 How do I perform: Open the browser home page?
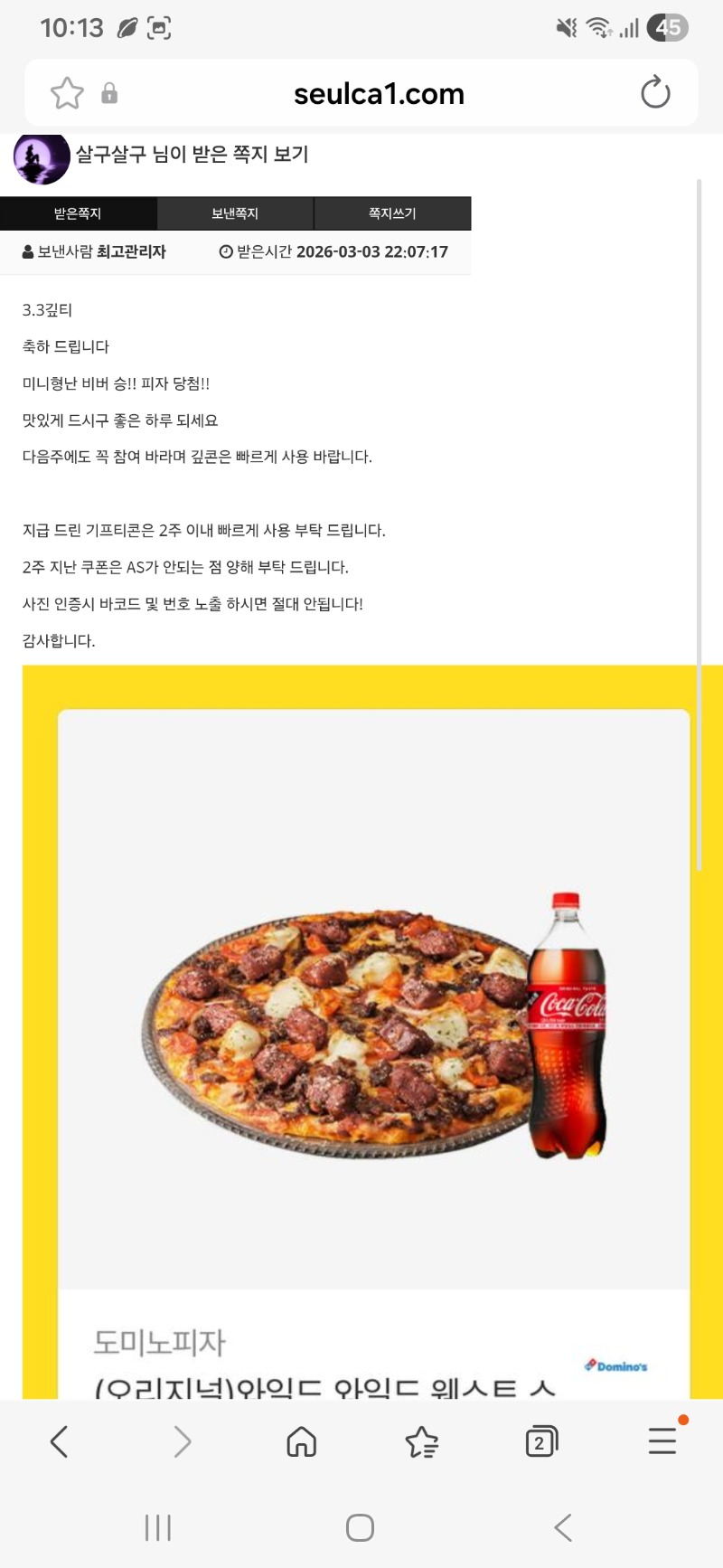(301, 1441)
